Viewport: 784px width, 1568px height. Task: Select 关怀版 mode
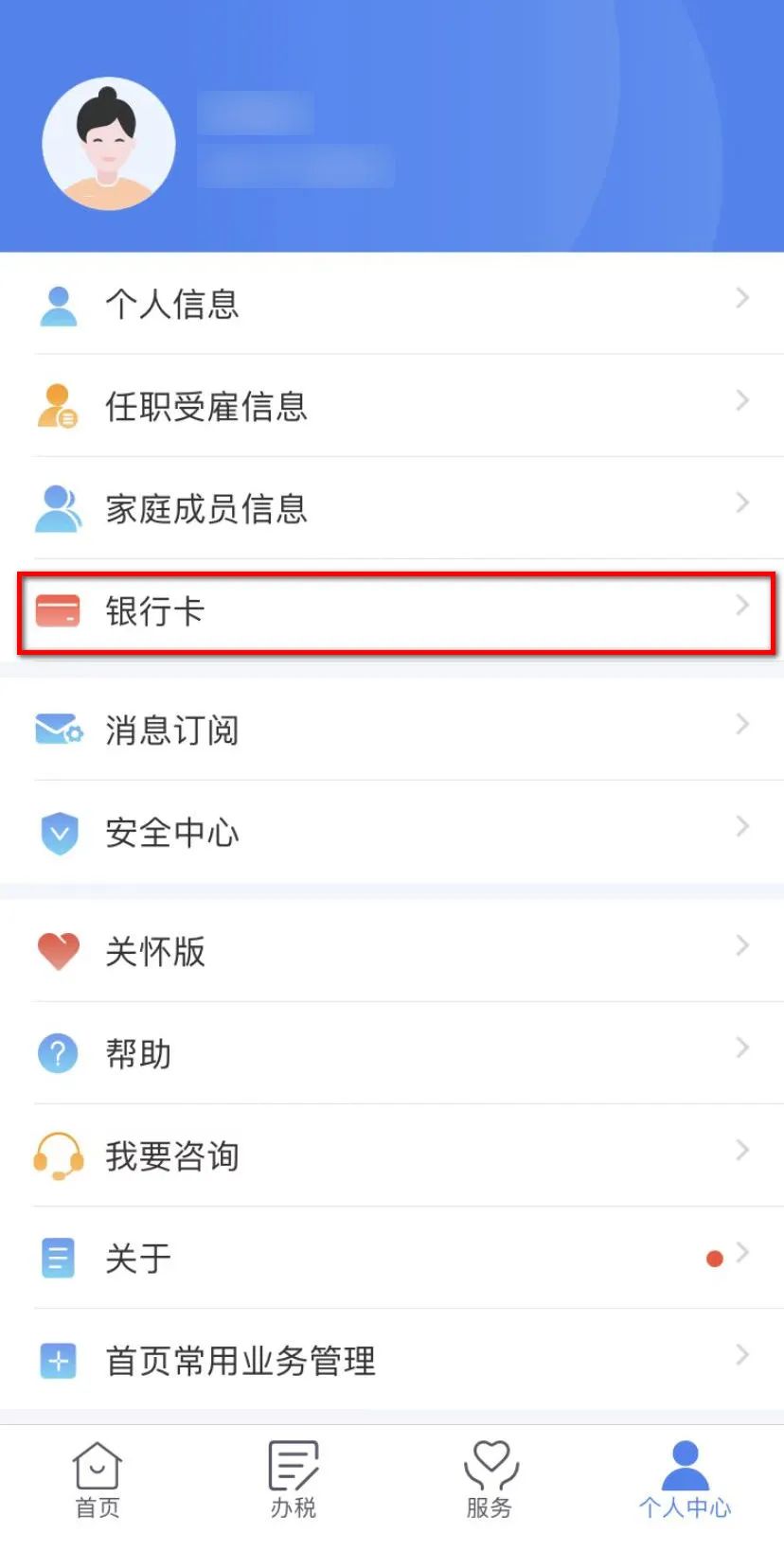click(392, 951)
